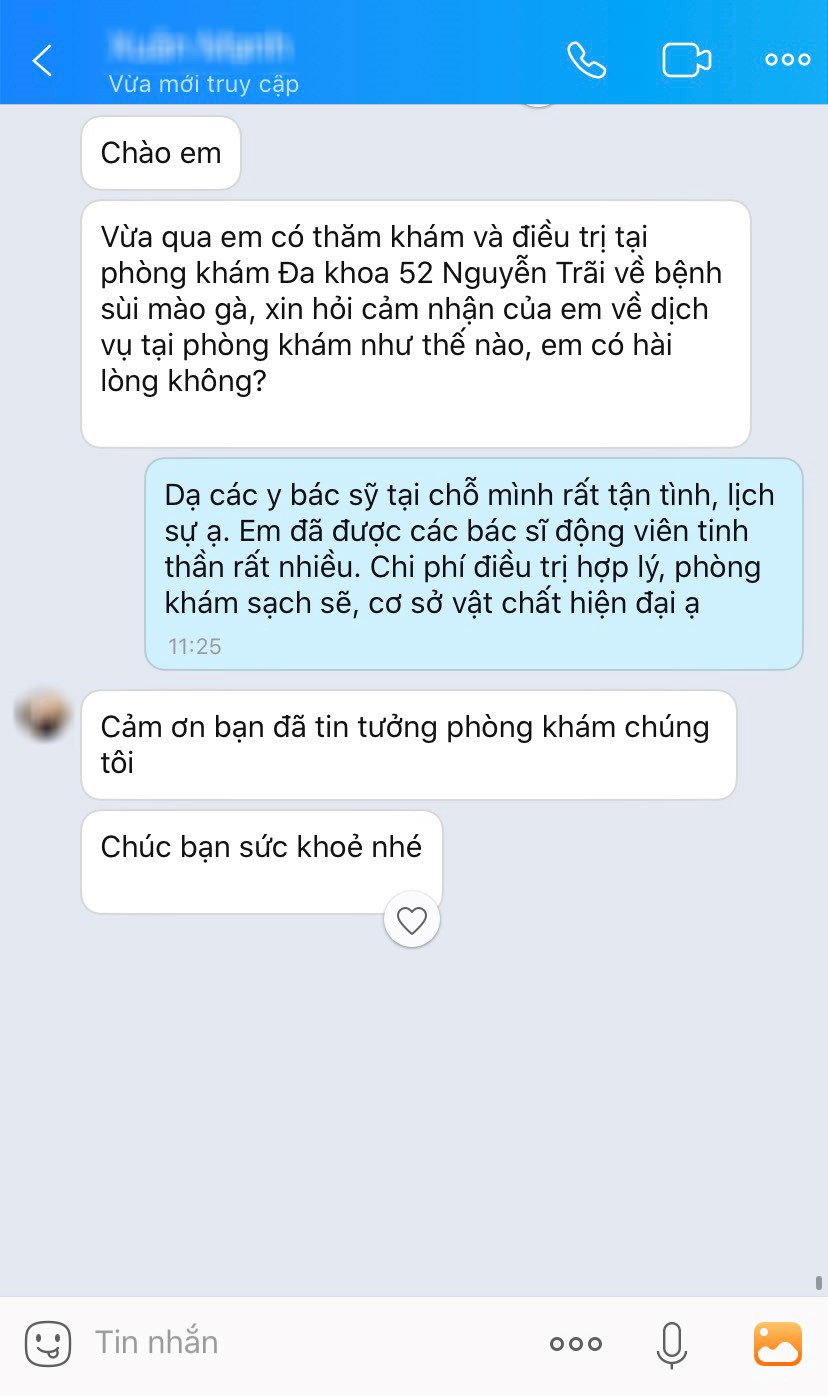The height and width of the screenshot is (1396, 828).
Task: Tap the sender's avatar beside 'Cảm ơn bạn'
Action: pyautogui.click(x=44, y=715)
